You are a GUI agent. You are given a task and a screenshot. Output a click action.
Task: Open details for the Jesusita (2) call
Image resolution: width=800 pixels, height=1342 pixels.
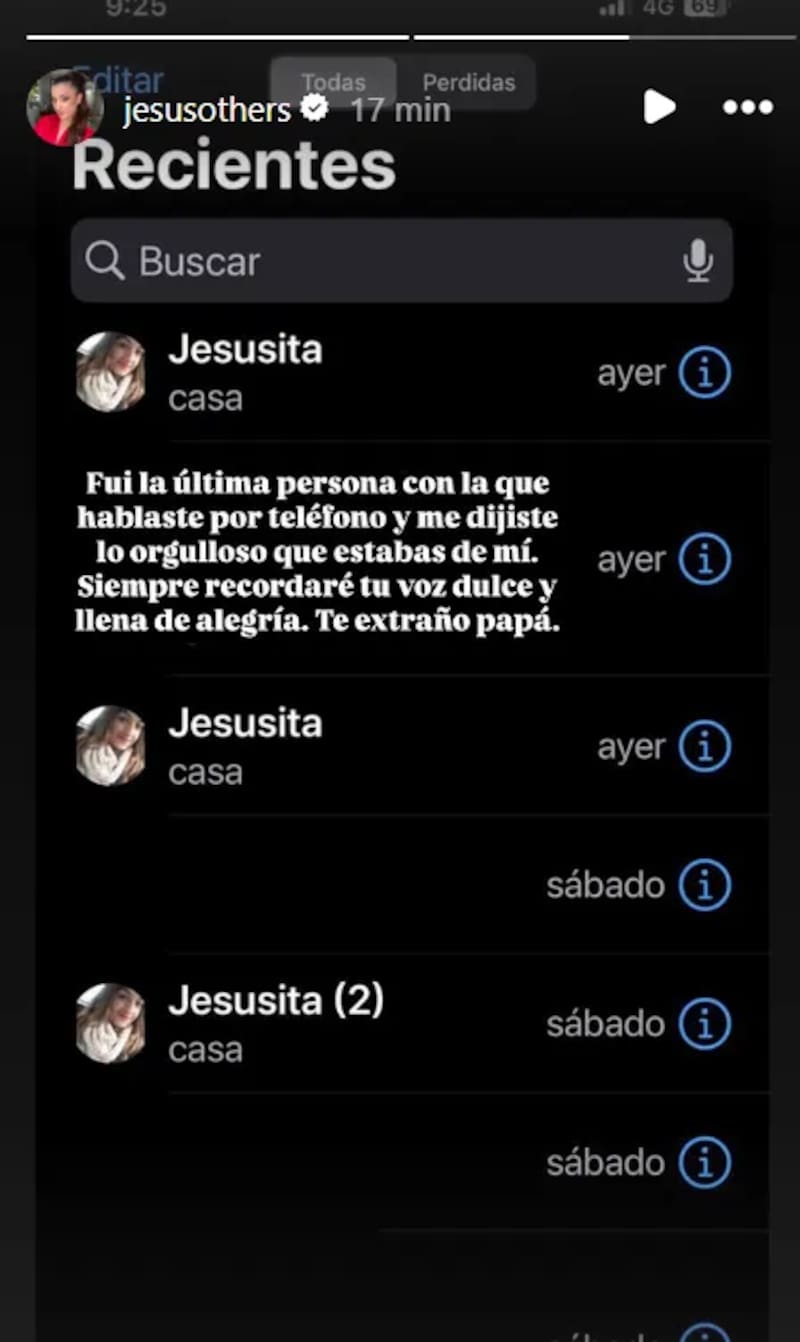(707, 1023)
